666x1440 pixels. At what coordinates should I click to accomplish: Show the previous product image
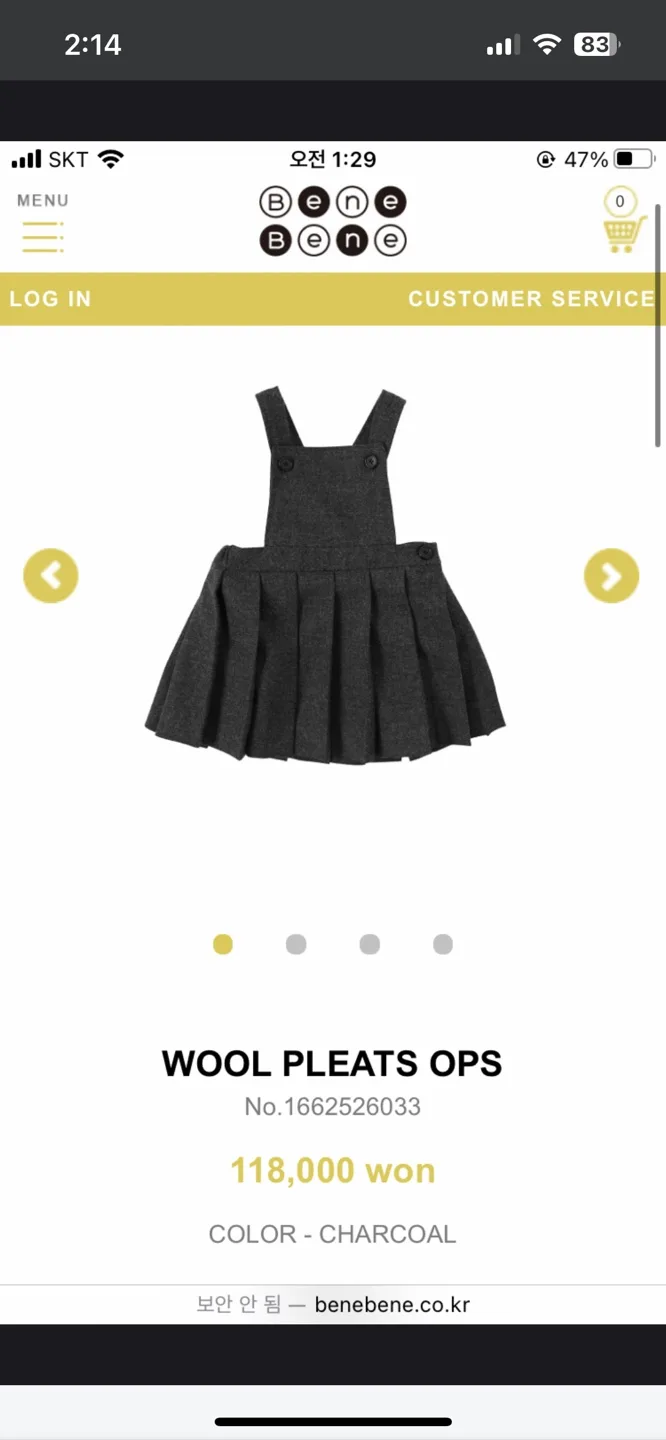coord(51,576)
